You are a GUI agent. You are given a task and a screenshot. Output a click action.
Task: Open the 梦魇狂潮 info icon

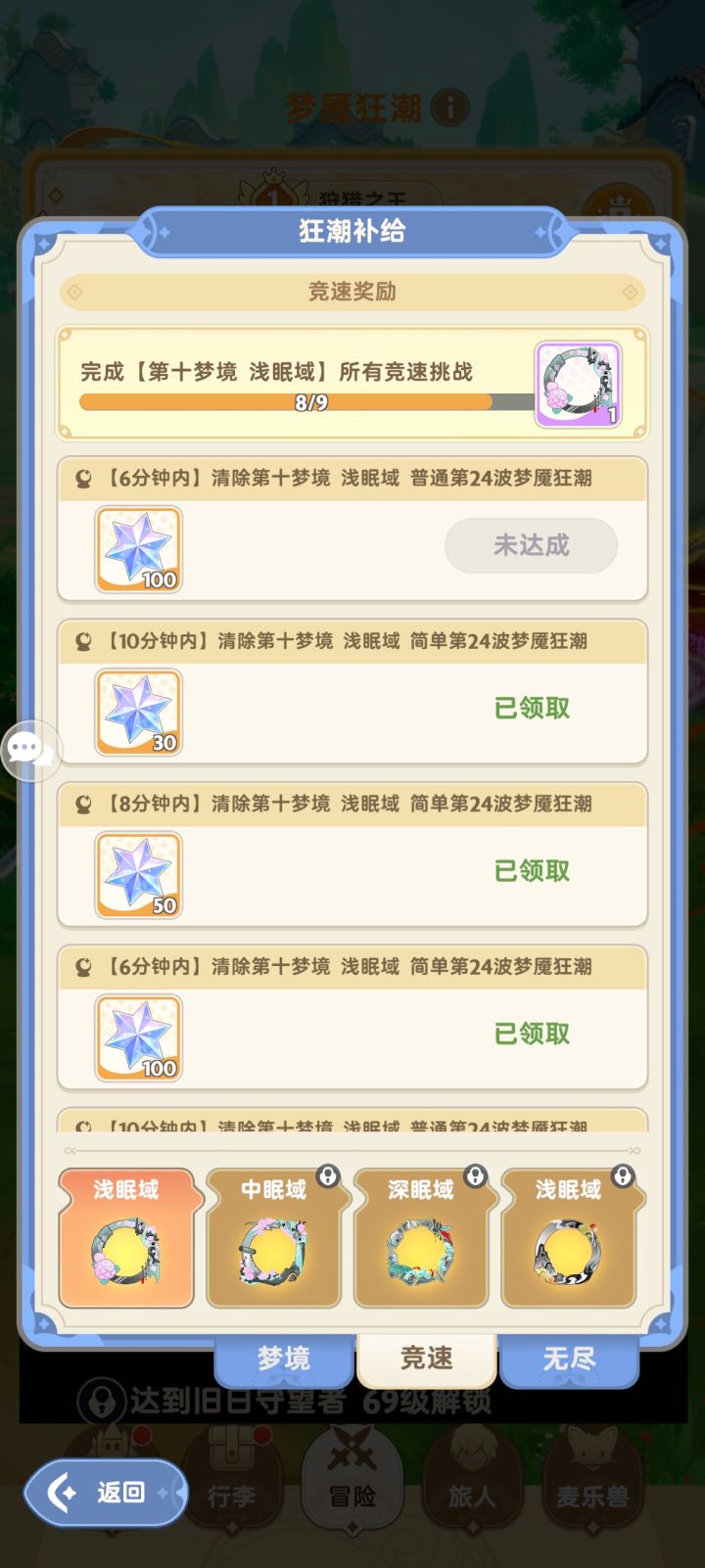tap(449, 109)
